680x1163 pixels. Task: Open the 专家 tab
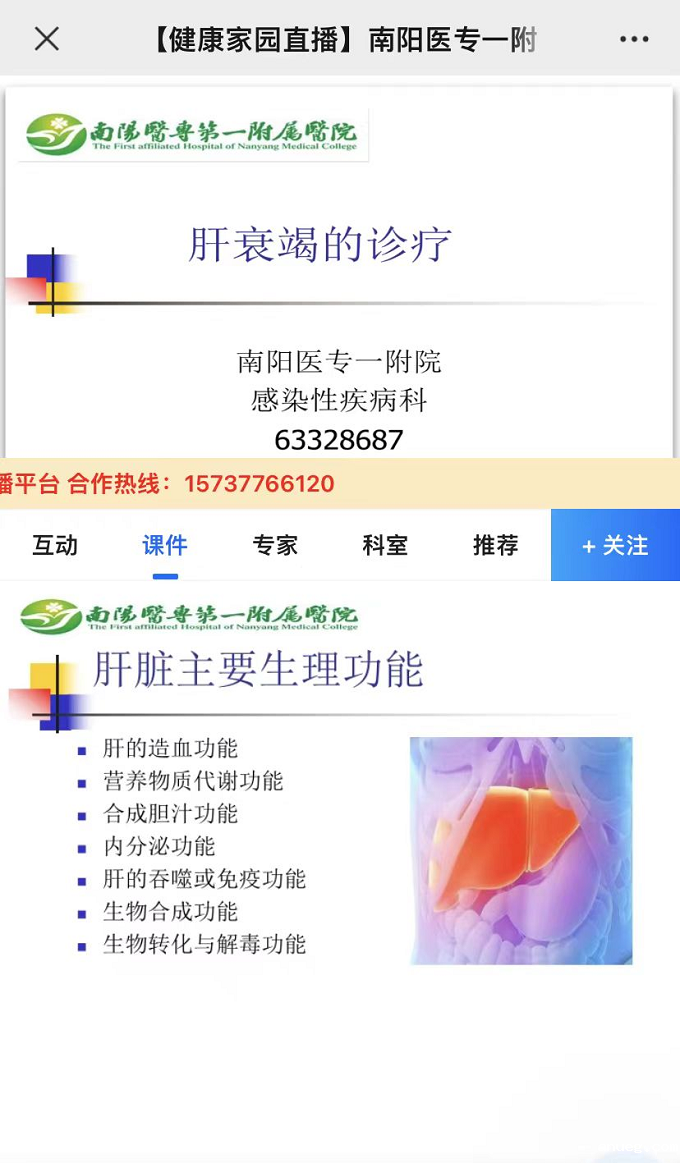click(x=275, y=545)
